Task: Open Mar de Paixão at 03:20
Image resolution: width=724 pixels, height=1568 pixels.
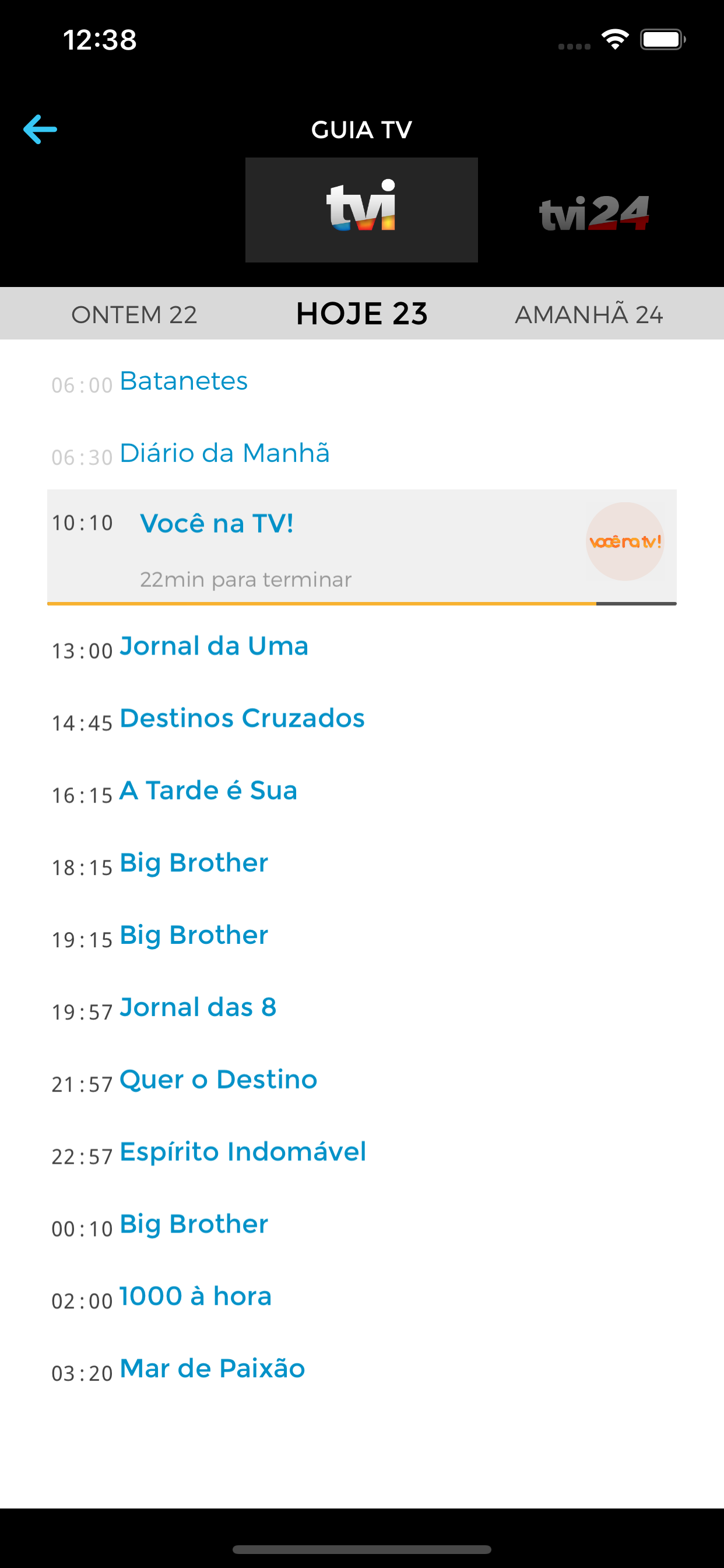Action: (212, 1369)
